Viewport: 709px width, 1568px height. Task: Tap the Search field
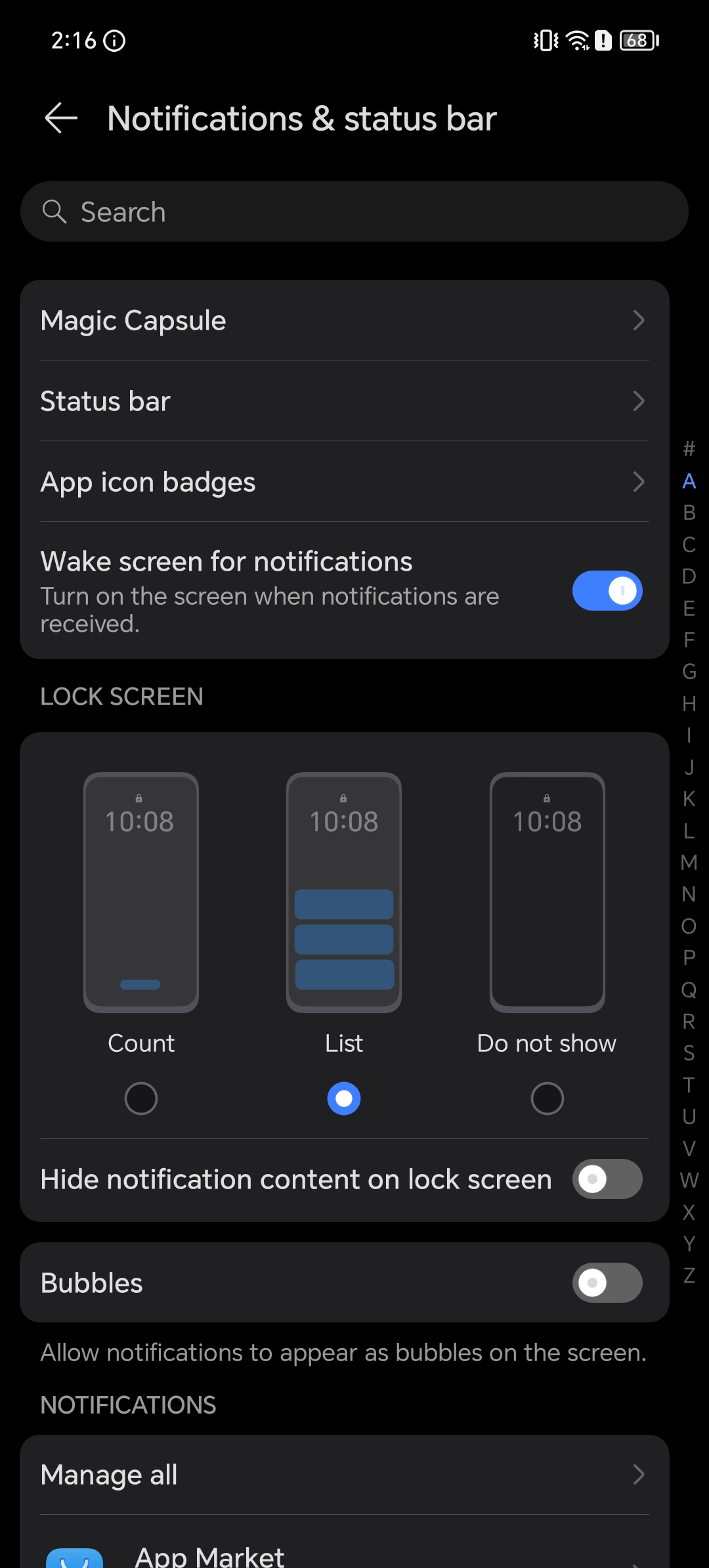[x=354, y=211]
